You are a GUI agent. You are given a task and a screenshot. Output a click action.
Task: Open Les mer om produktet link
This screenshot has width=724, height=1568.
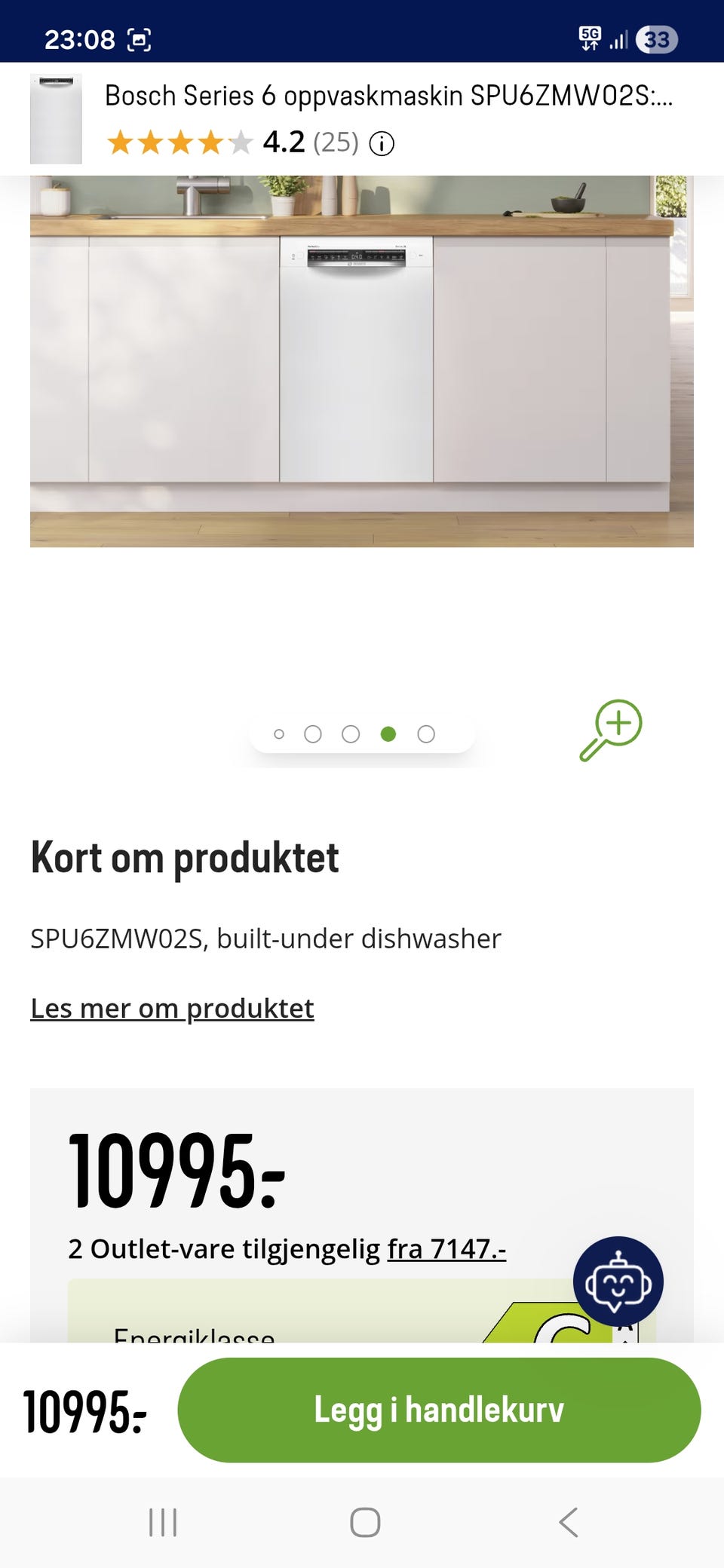(x=172, y=1008)
